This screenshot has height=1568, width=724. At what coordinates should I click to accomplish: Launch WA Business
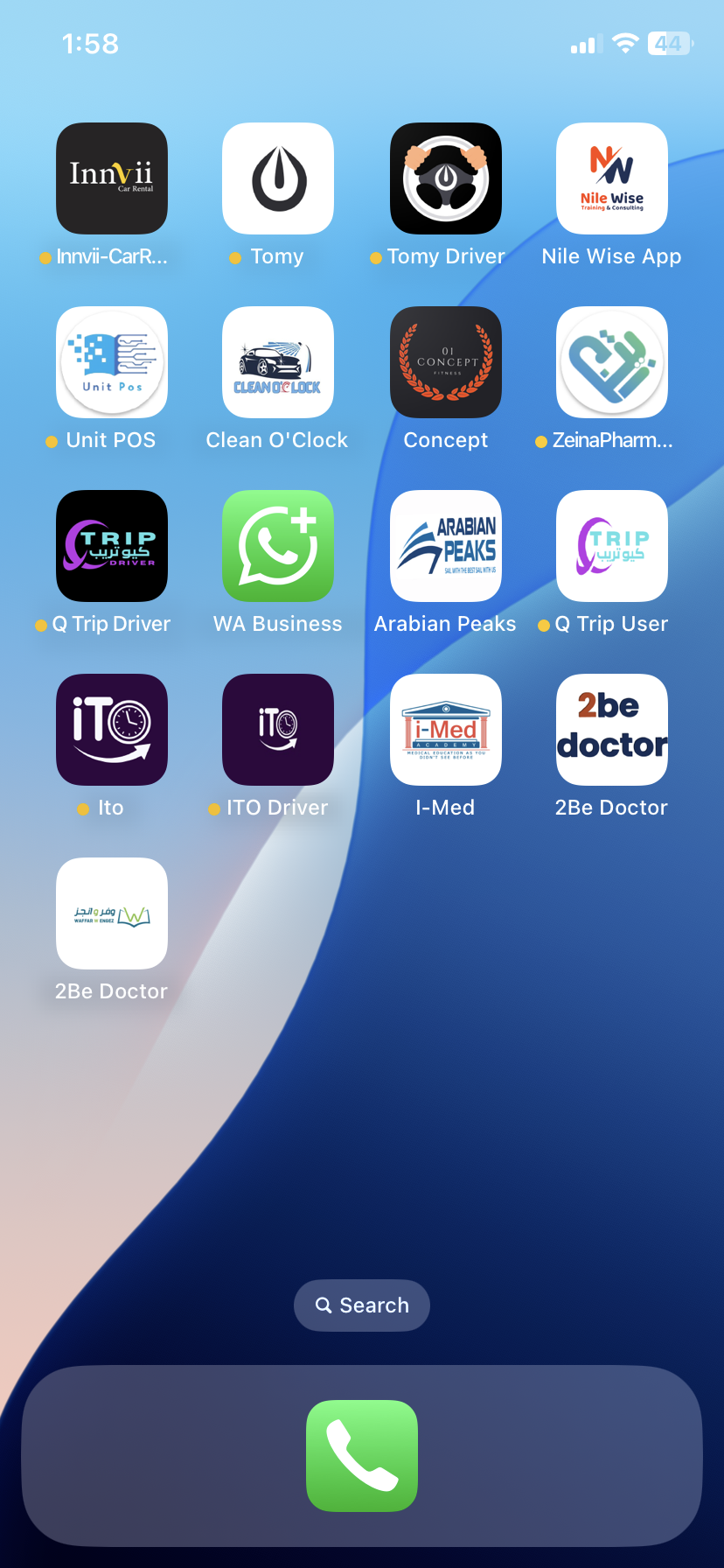(278, 546)
